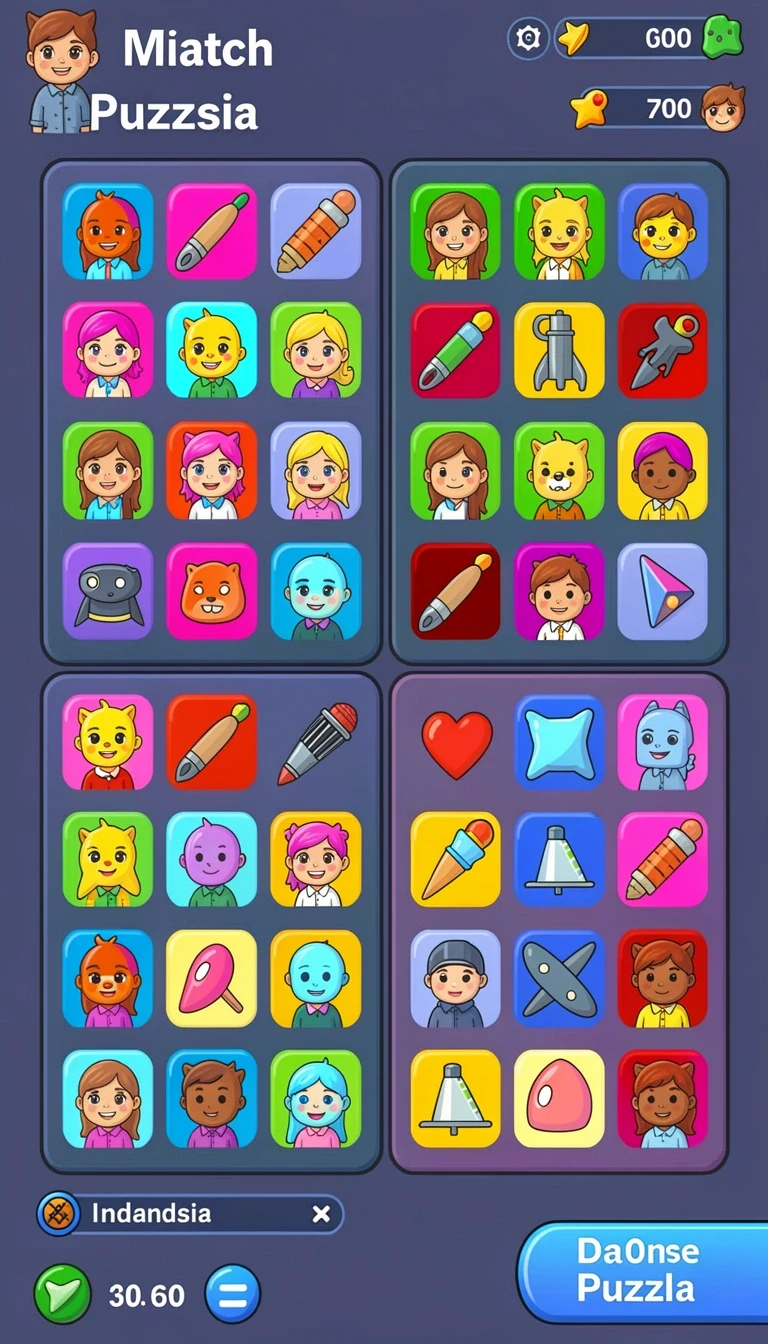This screenshot has height=1344, width=768.
Task: Tap the green crayon tile on red
Action: click(456, 351)
